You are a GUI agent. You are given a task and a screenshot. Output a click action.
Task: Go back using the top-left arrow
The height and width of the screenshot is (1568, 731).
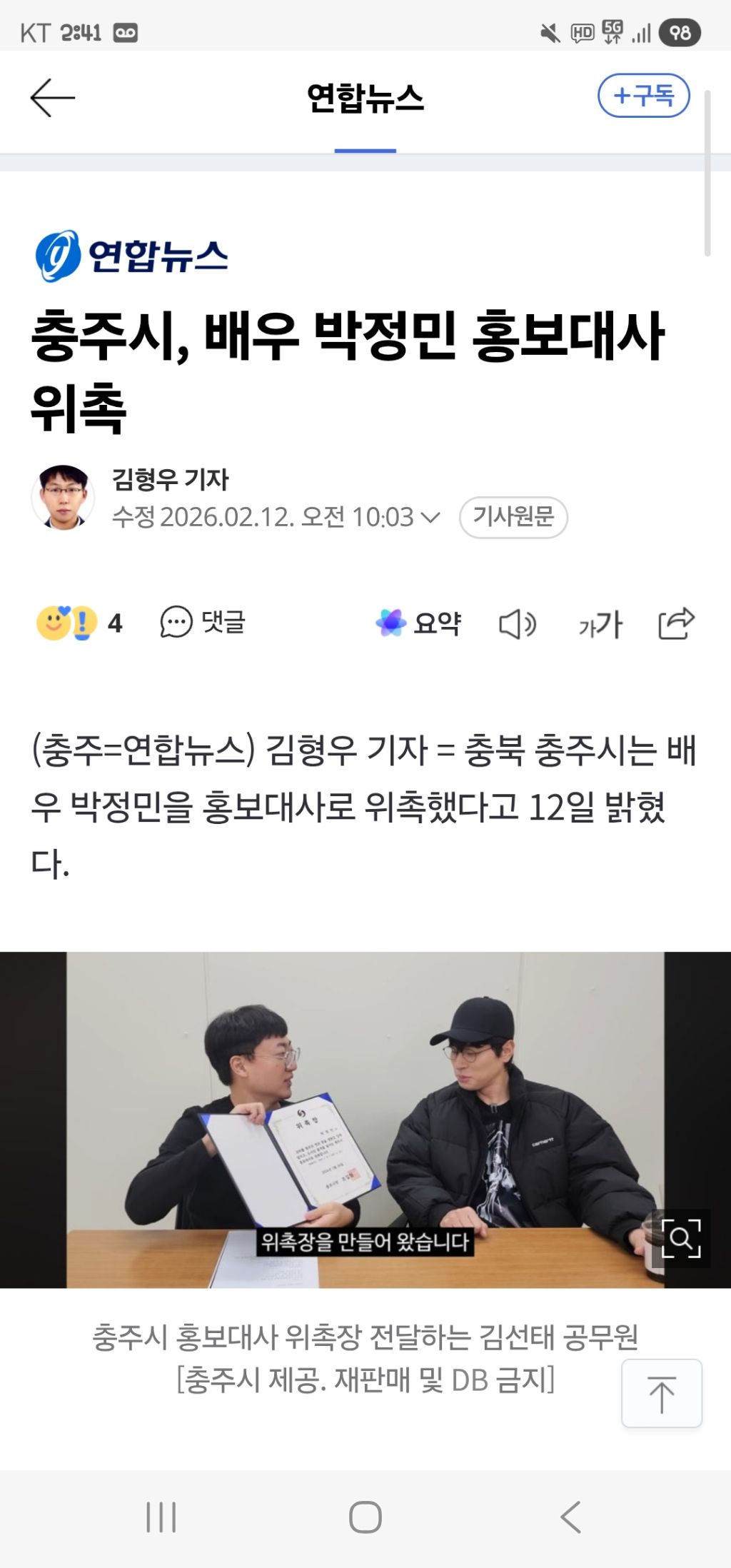point(52,98)
